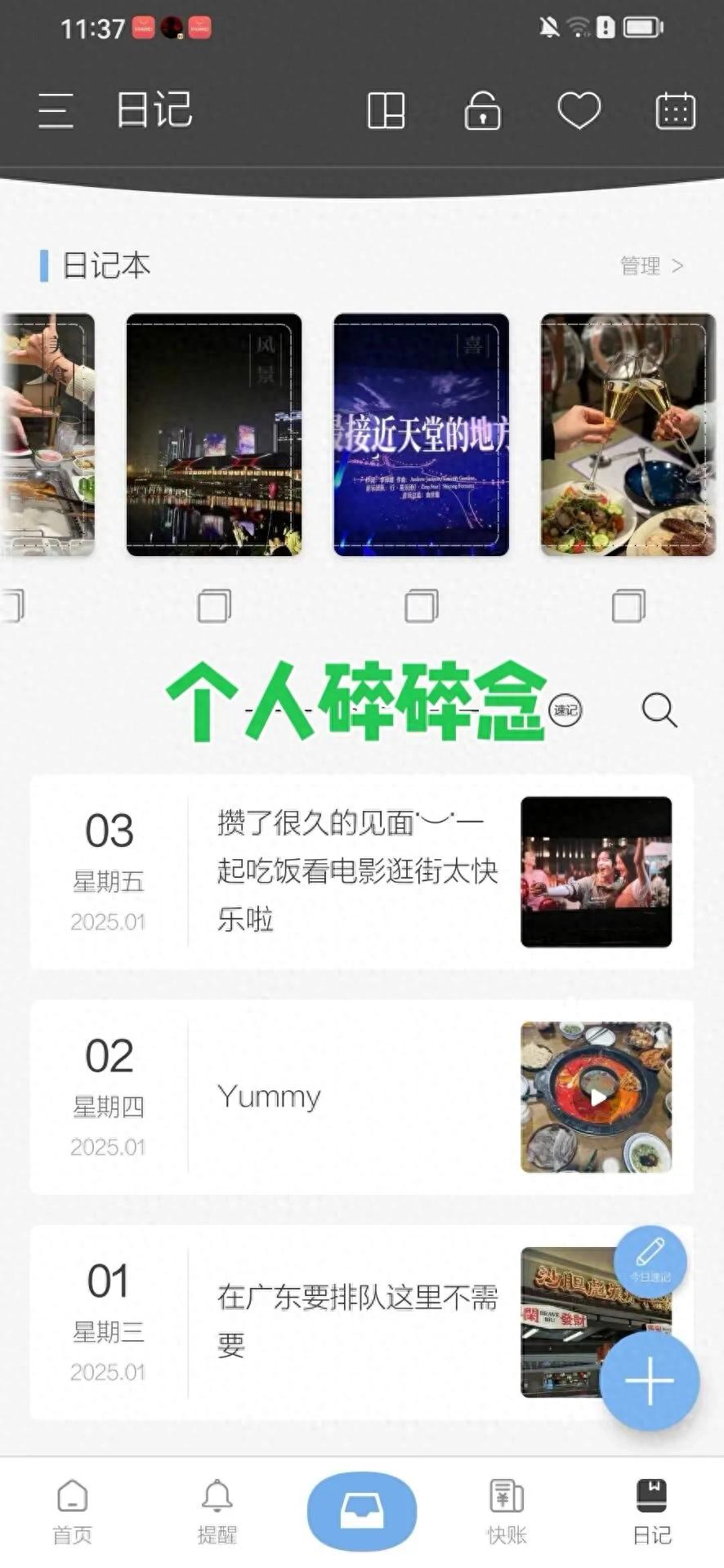Open 管理 to manage diary books

(641, 265)
